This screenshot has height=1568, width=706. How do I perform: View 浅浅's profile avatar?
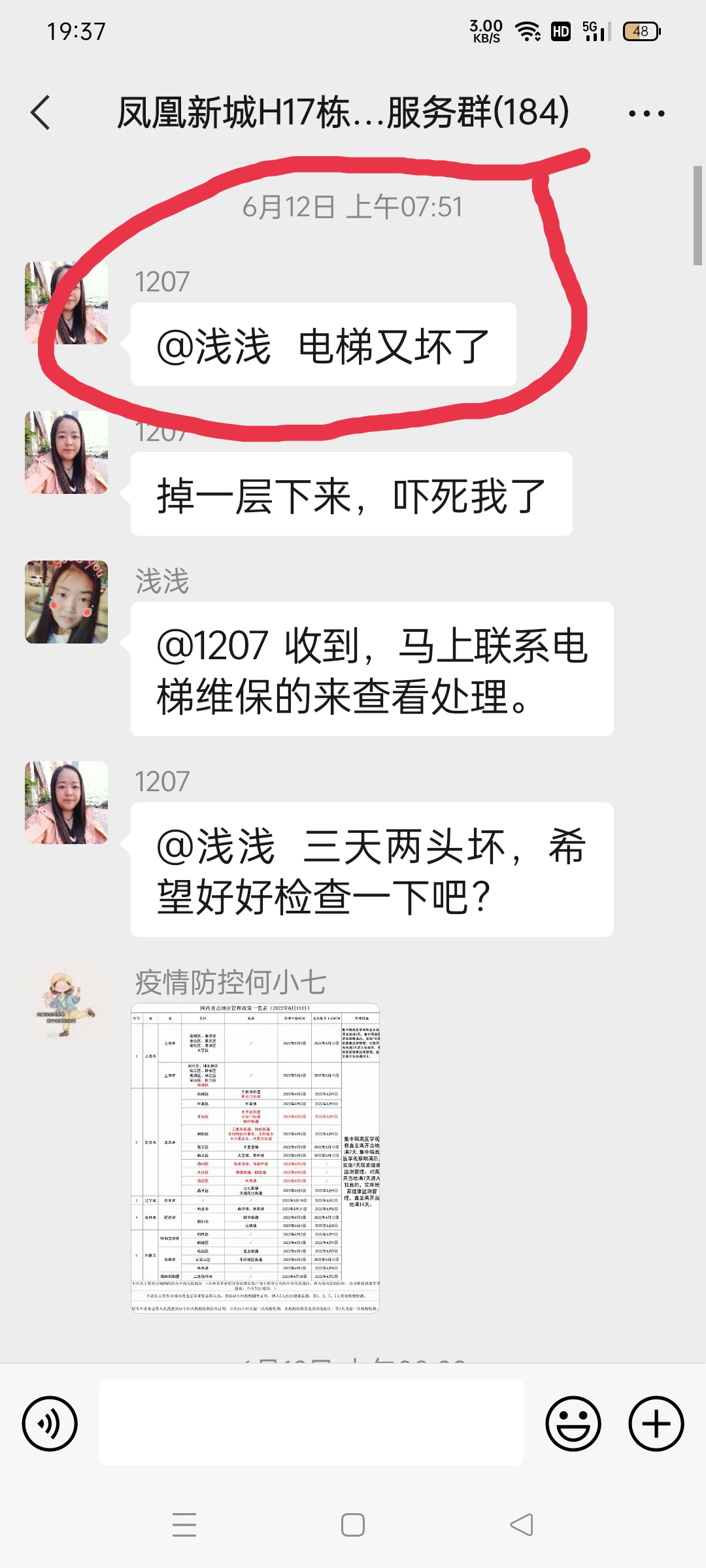pos(67,602)
